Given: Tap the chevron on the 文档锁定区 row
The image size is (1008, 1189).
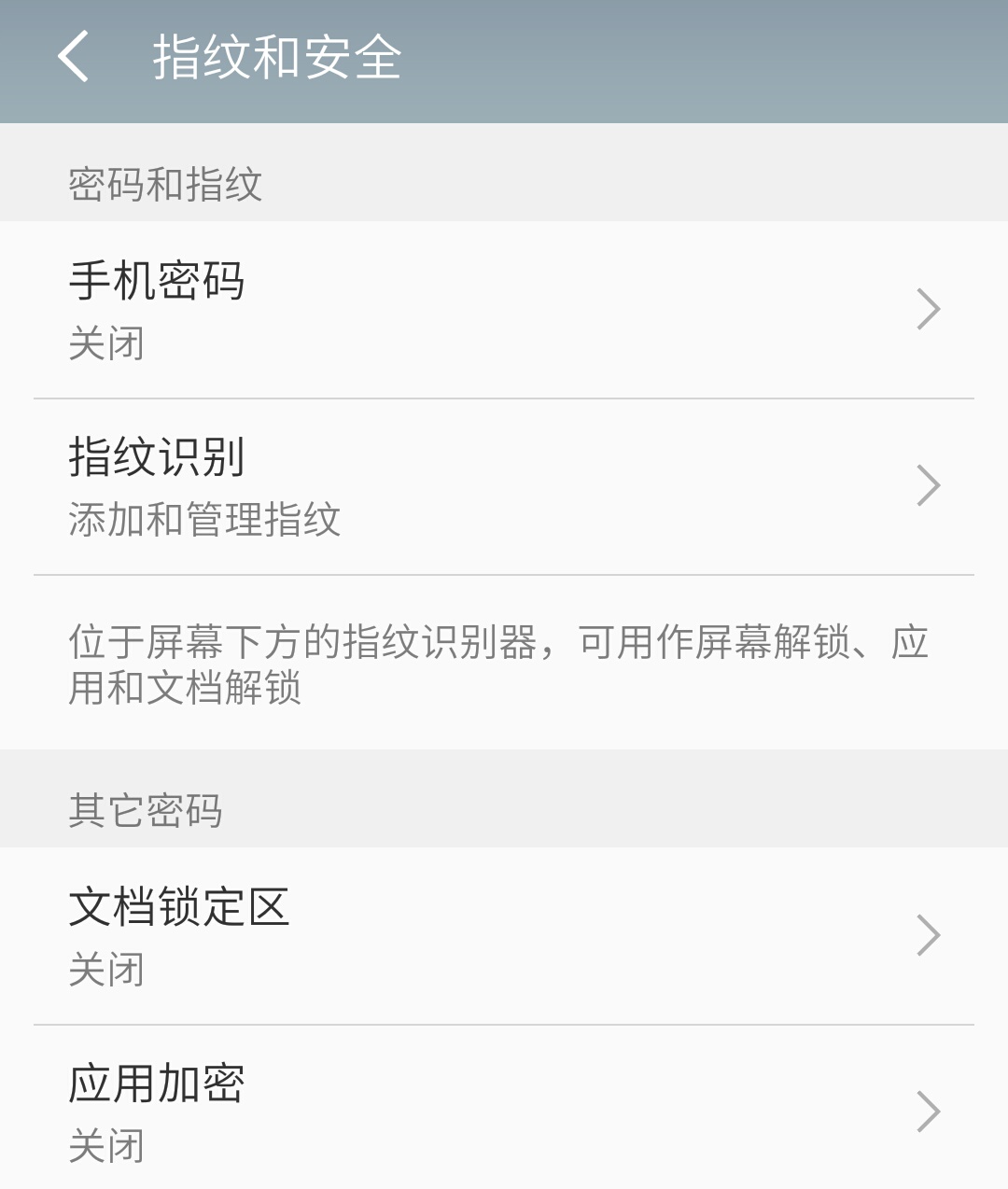Looking at the screenshot, I should (927, 936).
